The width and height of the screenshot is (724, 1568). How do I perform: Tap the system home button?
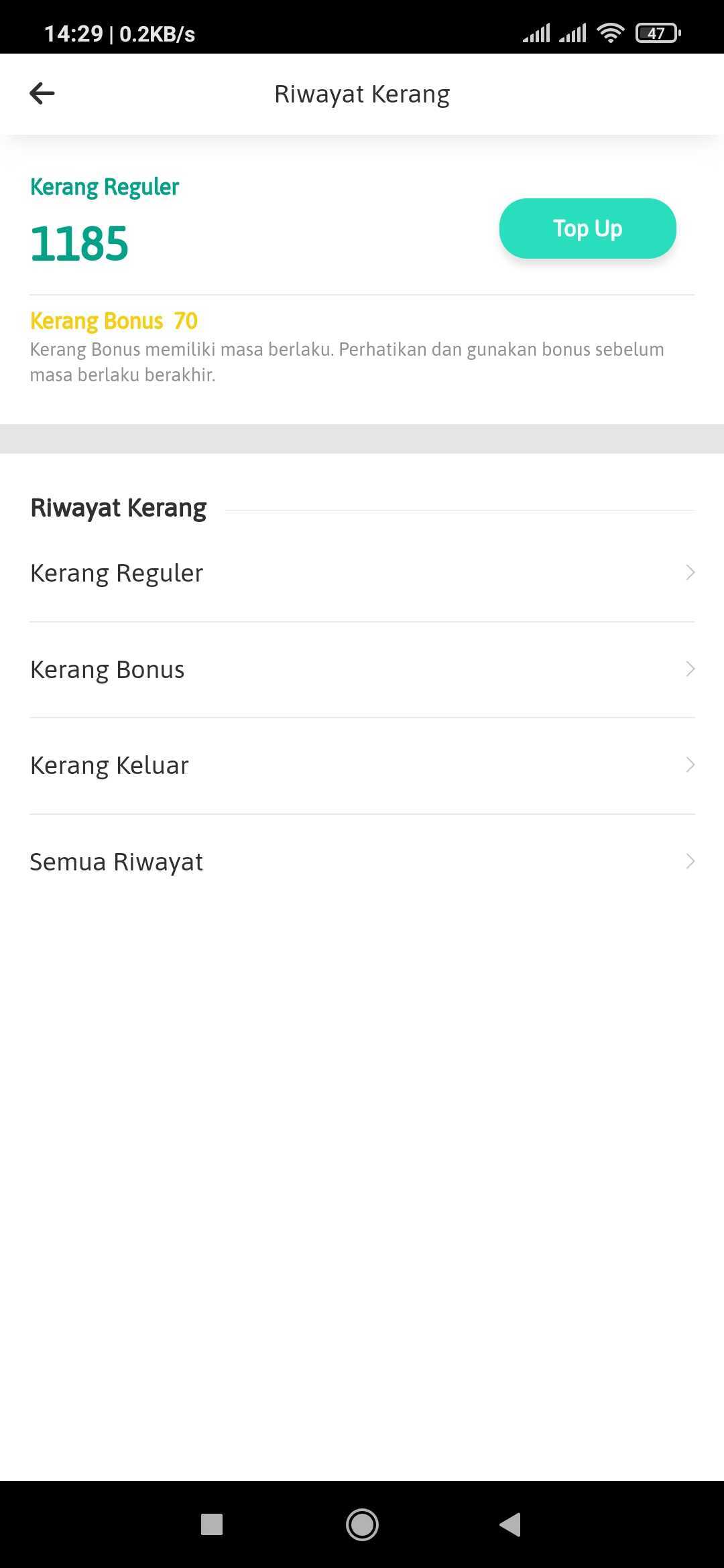click(362, 1525)
